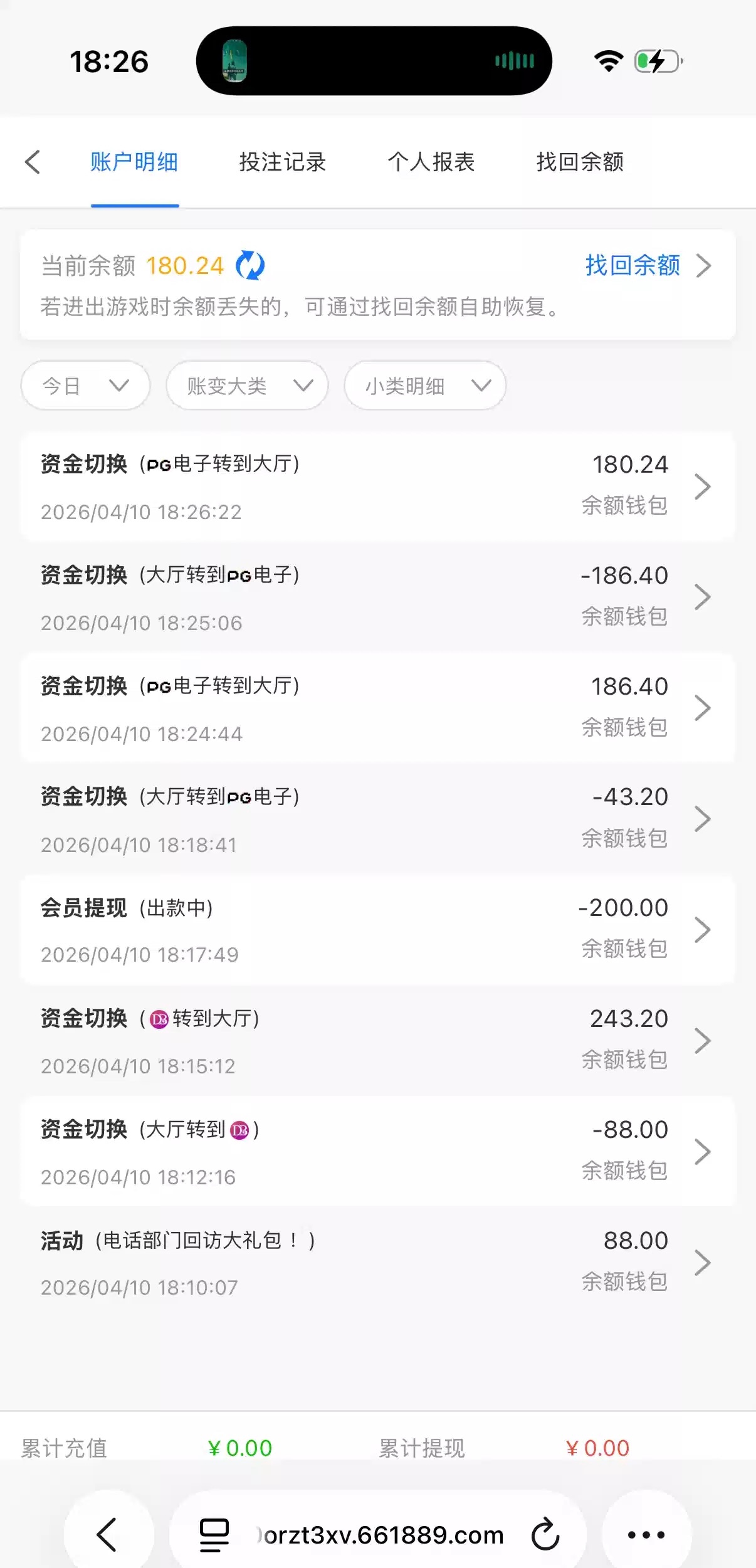Expand the 小类明细 filter dropdown
Viewport: 756px width, 1568px height.
tap(425, 385)
